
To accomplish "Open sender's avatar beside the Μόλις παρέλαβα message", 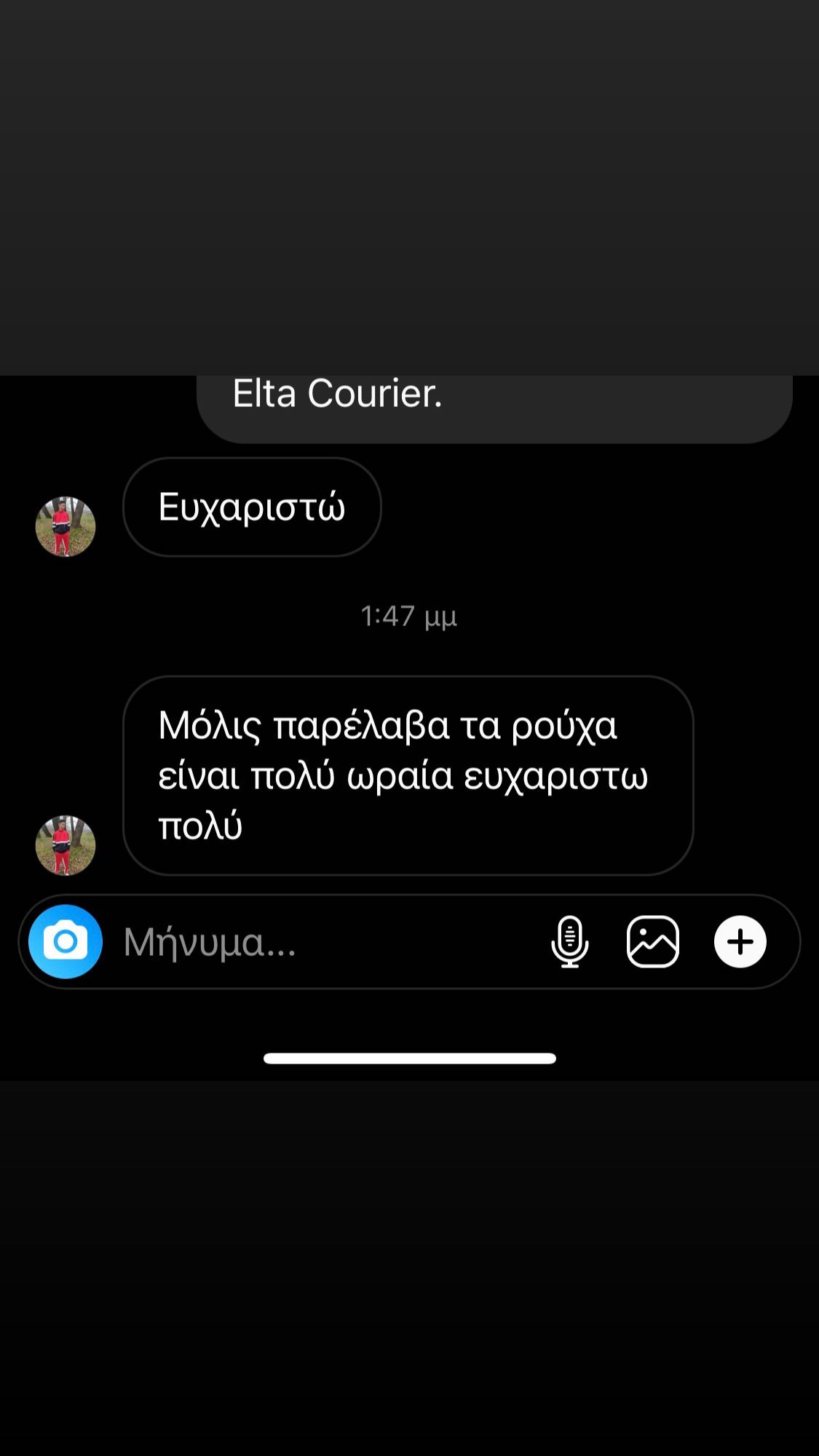I will pos(66,845).
